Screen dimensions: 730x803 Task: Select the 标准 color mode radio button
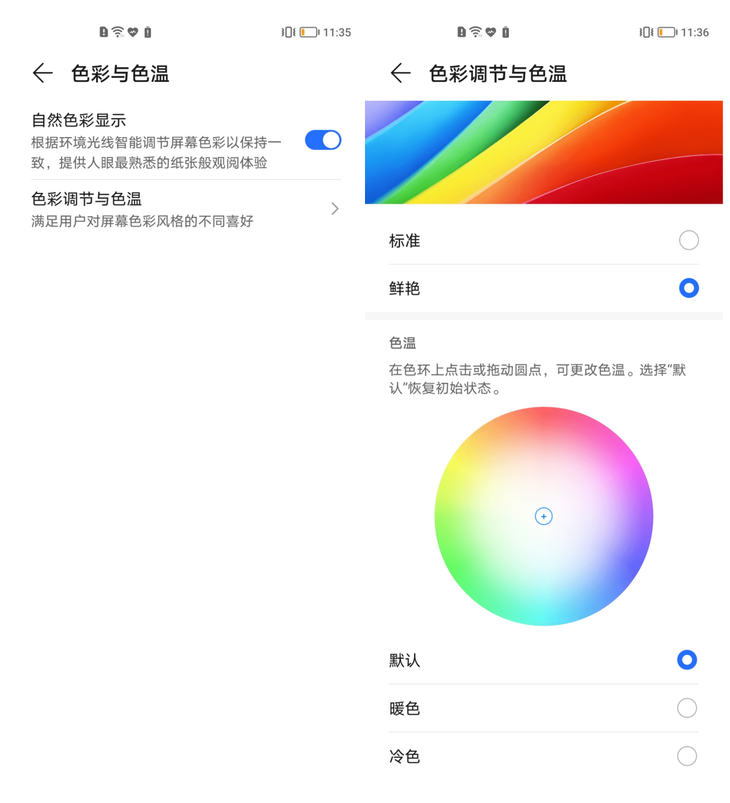pyautogui.click(x=688, y=240)
